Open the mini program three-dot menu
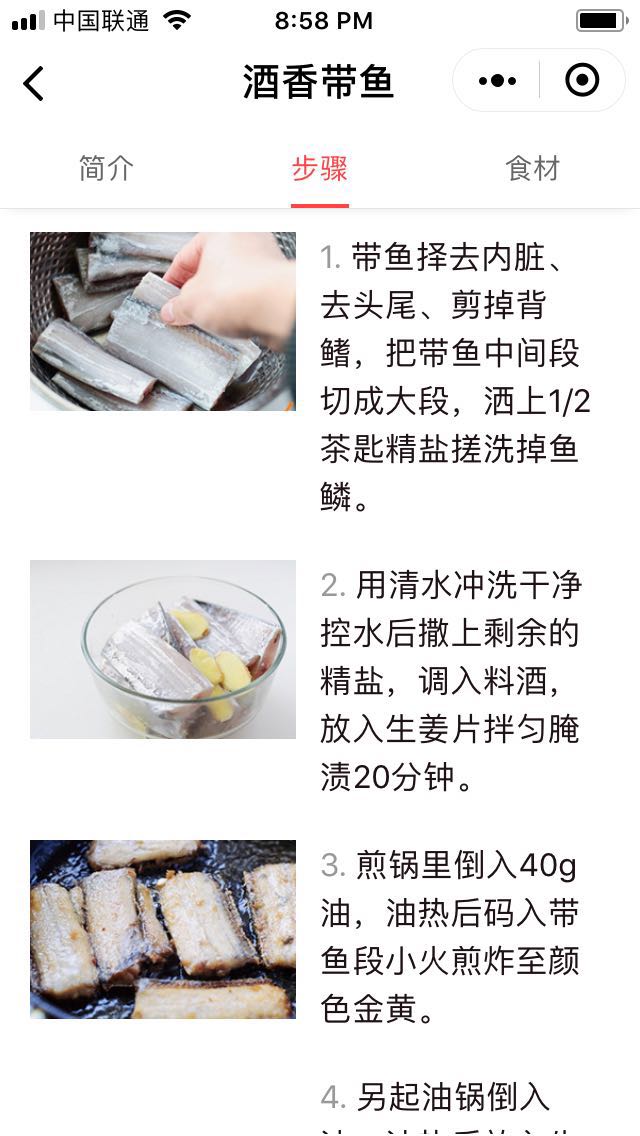640x1136 pixels. click(x=497, y=80)
